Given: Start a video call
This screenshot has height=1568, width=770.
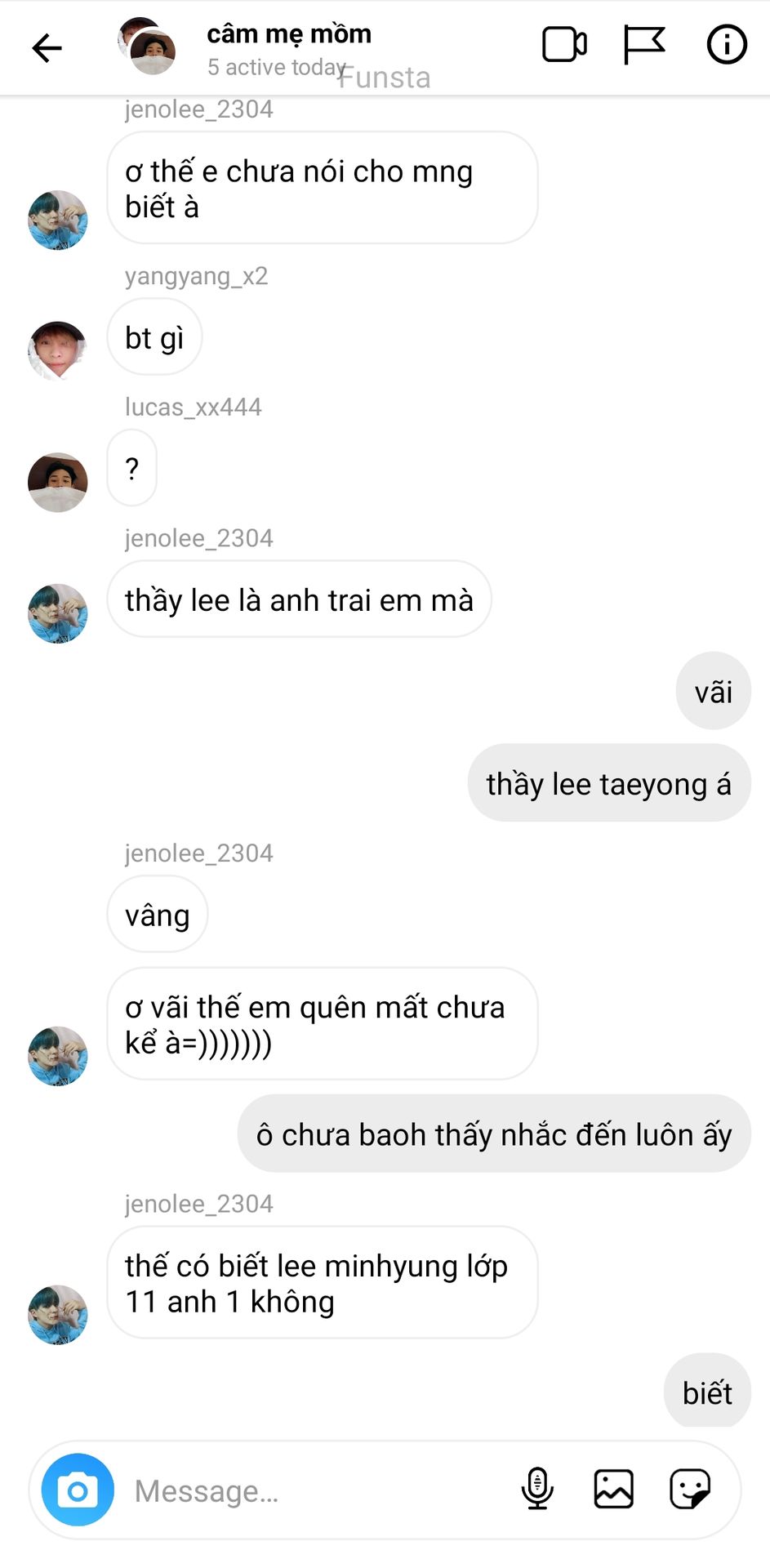Looking at the screenshot, I should coord(564,45).
